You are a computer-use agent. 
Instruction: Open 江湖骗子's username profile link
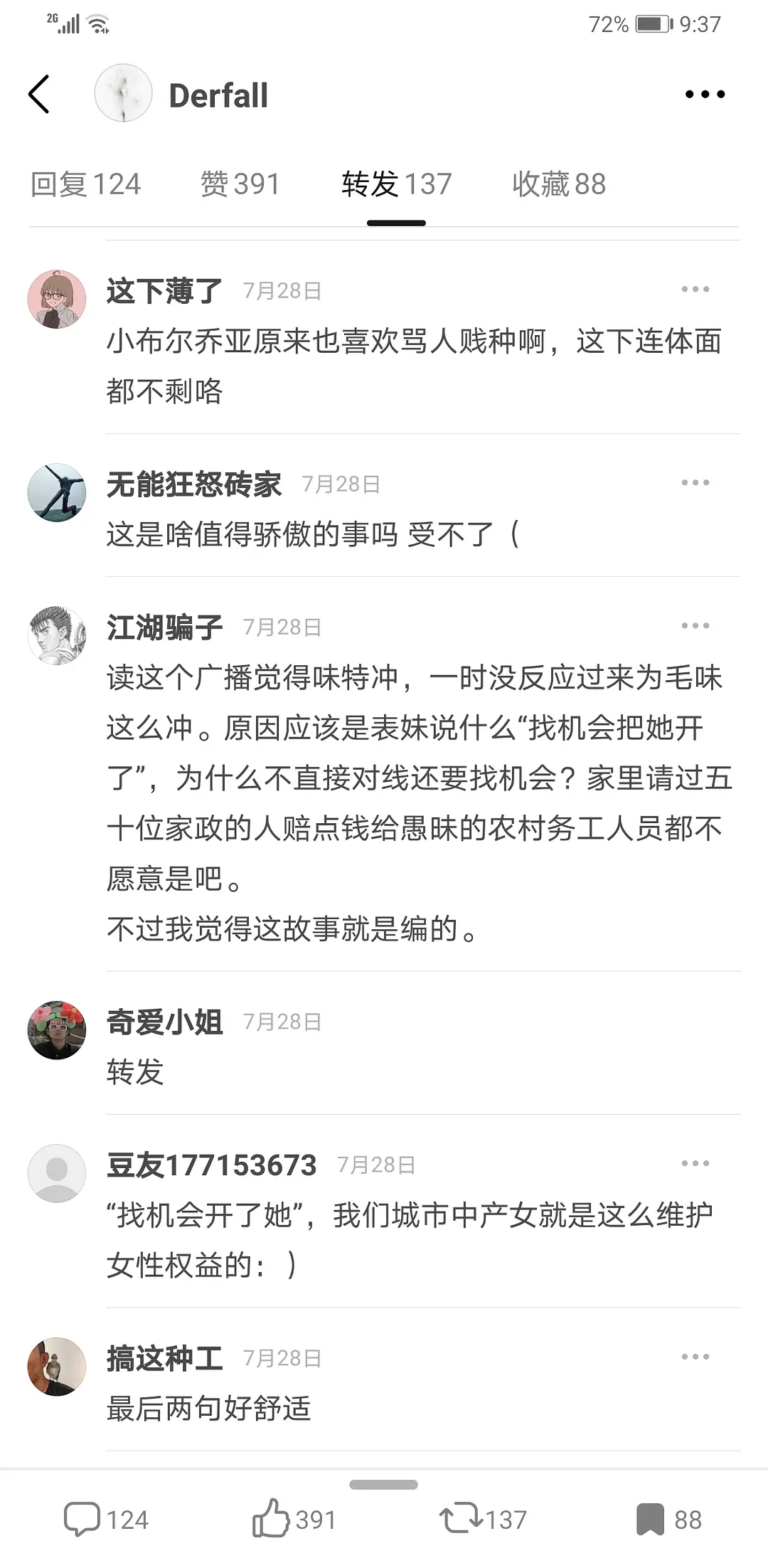click(165, 627)
